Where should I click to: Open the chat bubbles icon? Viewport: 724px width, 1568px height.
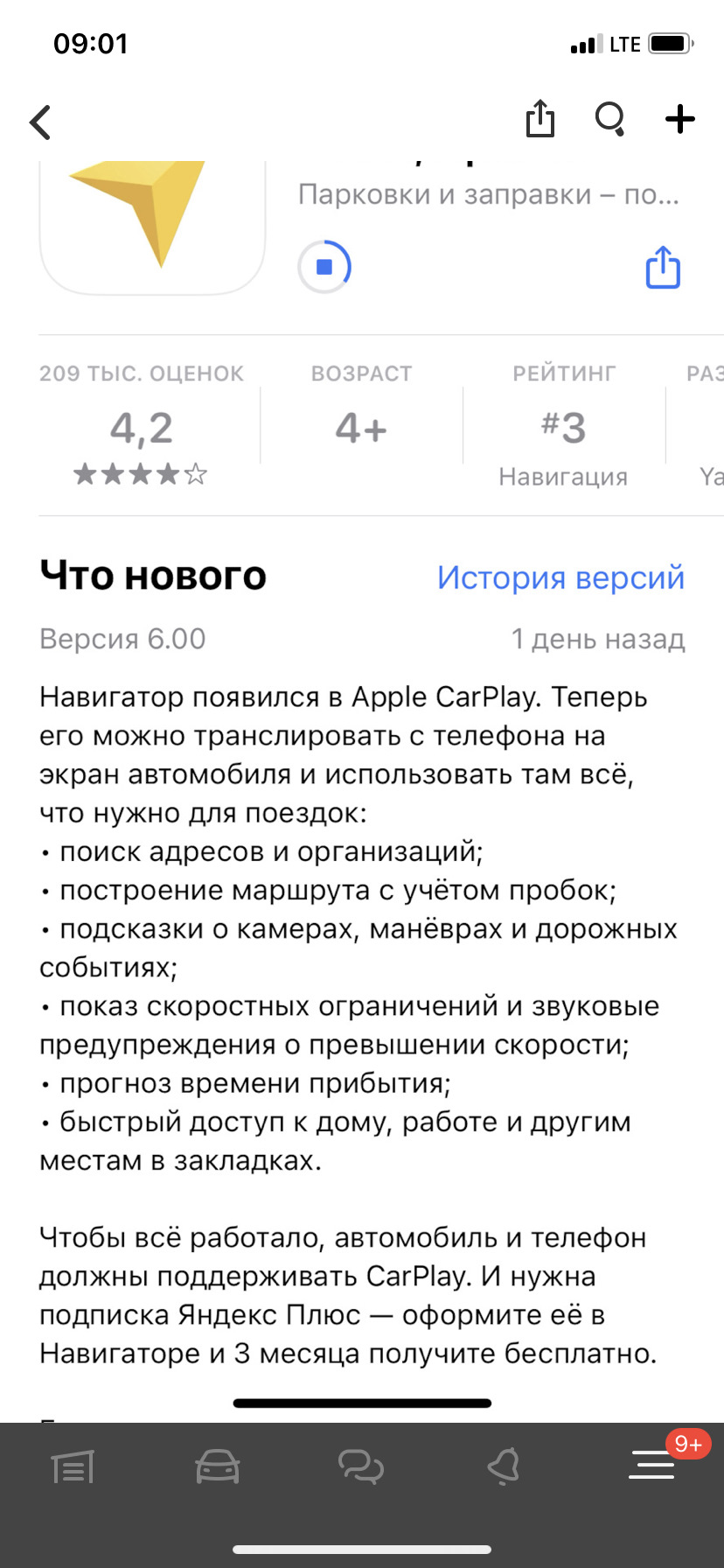362,1467
